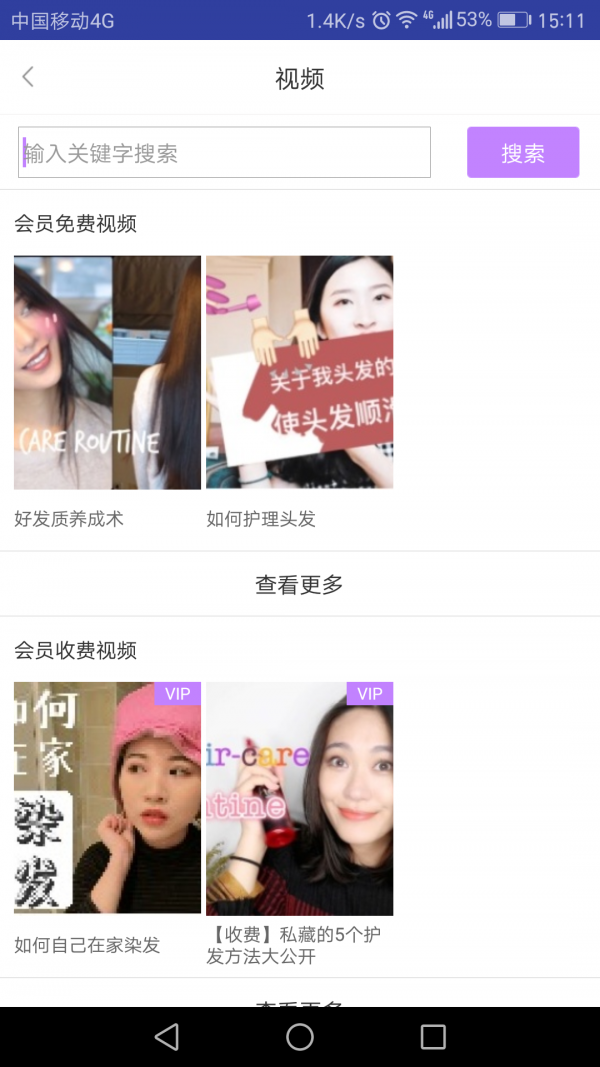View more under 会员免费视频
This screenshot has height=1067, width=600.
coord(299,585)
